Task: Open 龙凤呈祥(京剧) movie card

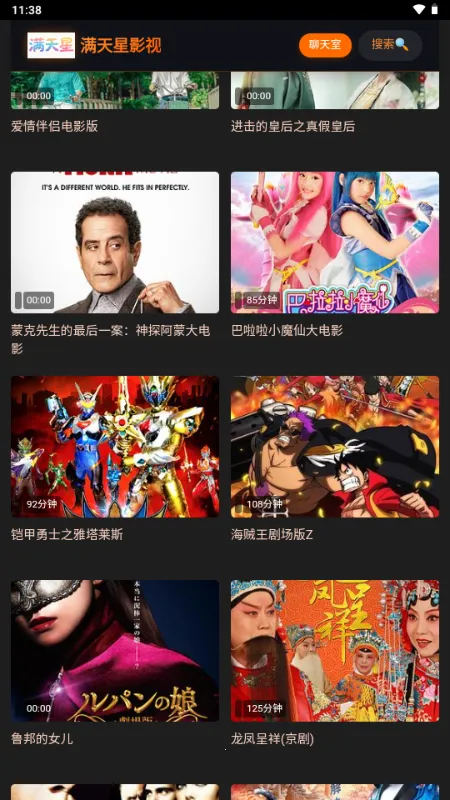Action: (x=335, y=663)
